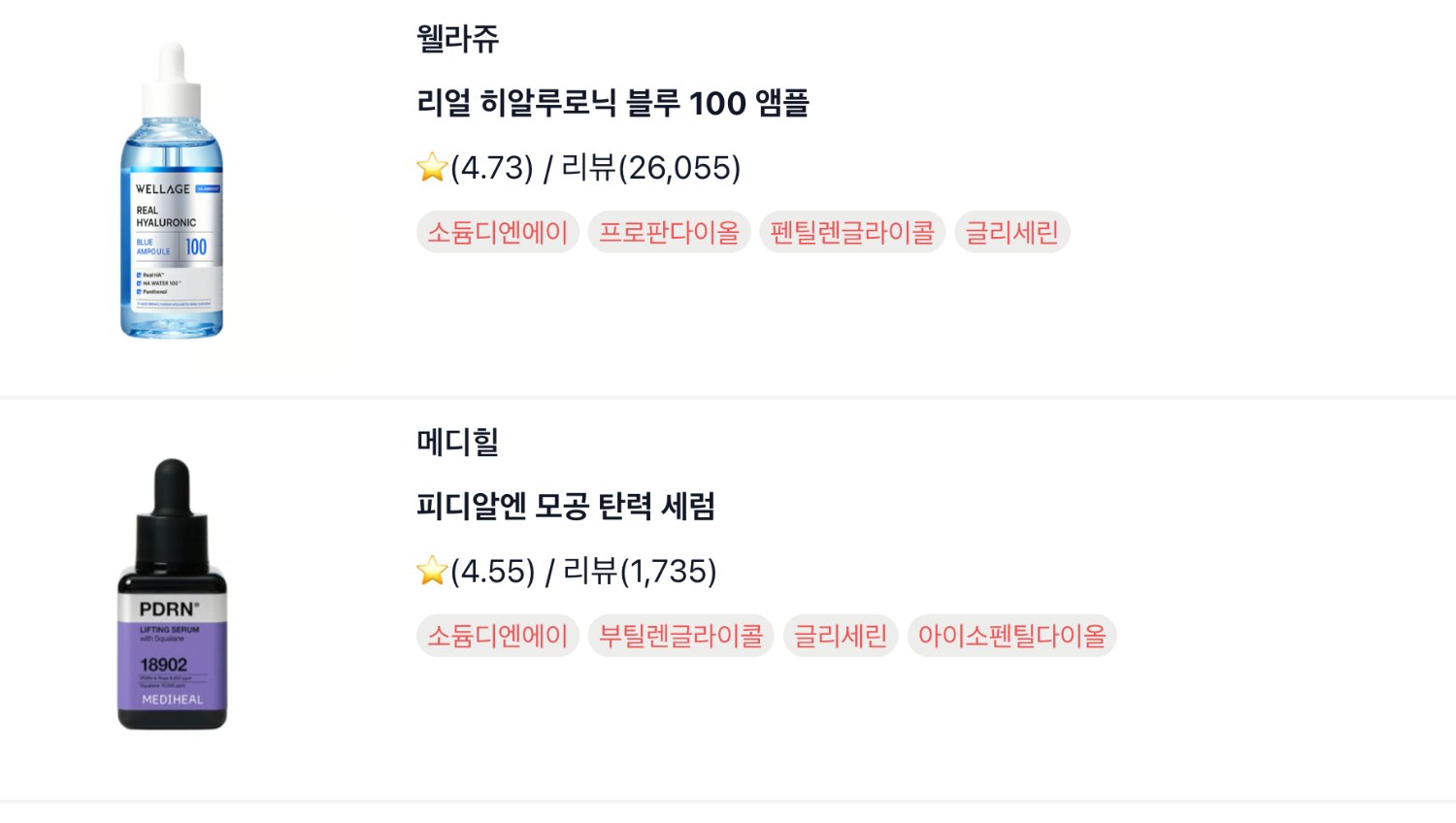
Task: Tap the 소듐디엔에이 chip under 웰라쥬 product
Action: click(x=497, y=233)
